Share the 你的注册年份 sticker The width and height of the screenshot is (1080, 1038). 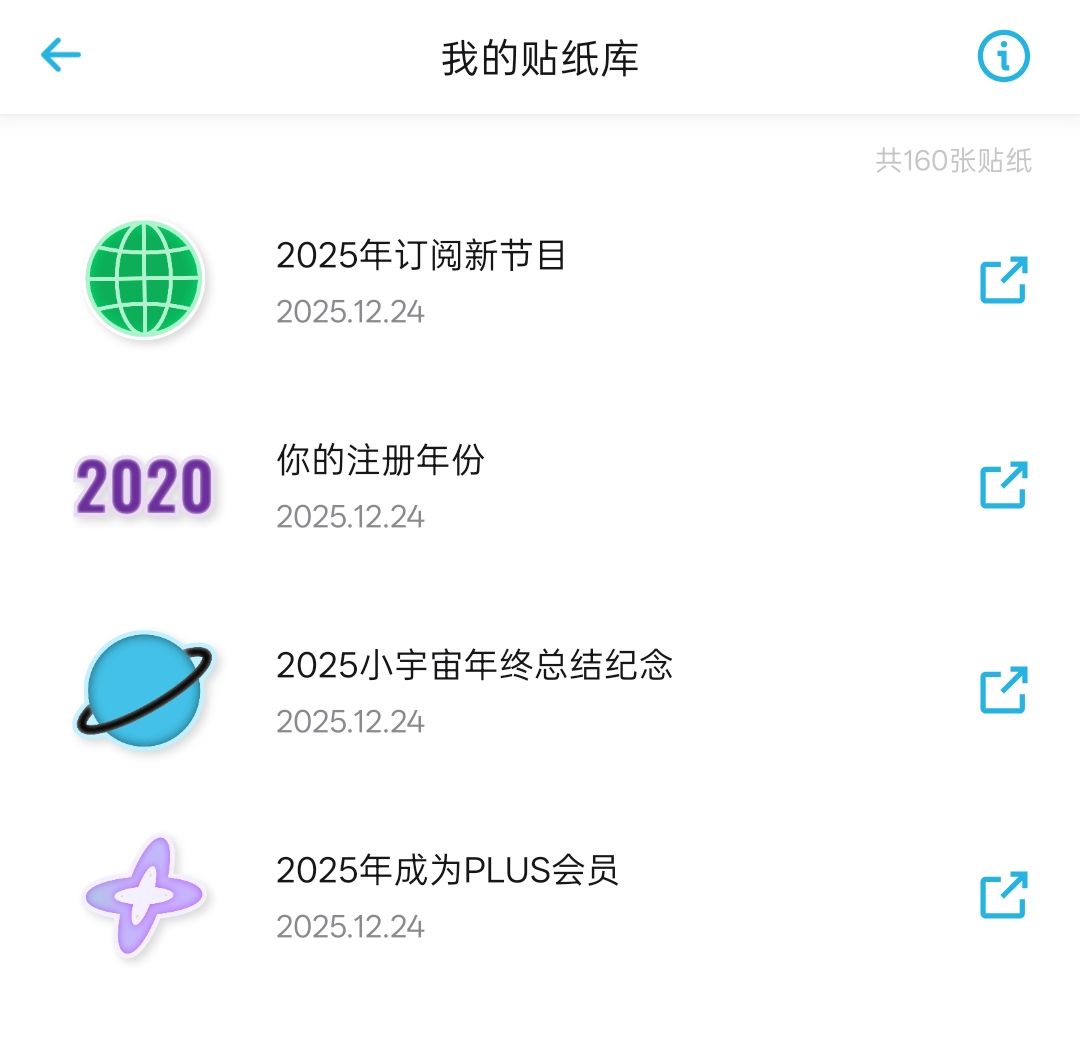[1002, 486]
